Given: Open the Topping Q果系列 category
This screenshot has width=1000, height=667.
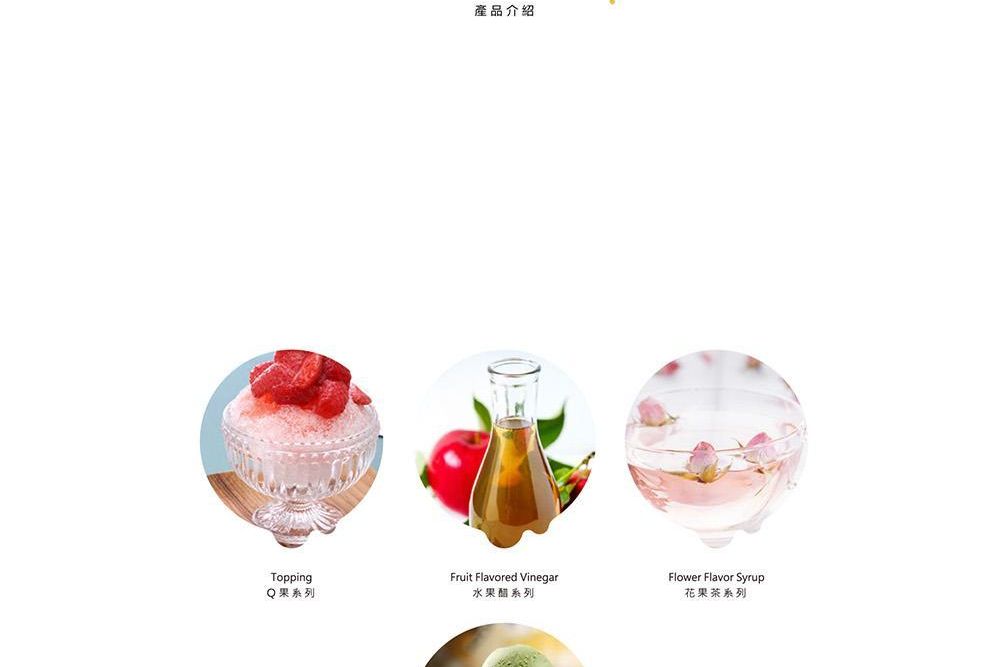Looking at the screenshot, I should click(291, 448).
